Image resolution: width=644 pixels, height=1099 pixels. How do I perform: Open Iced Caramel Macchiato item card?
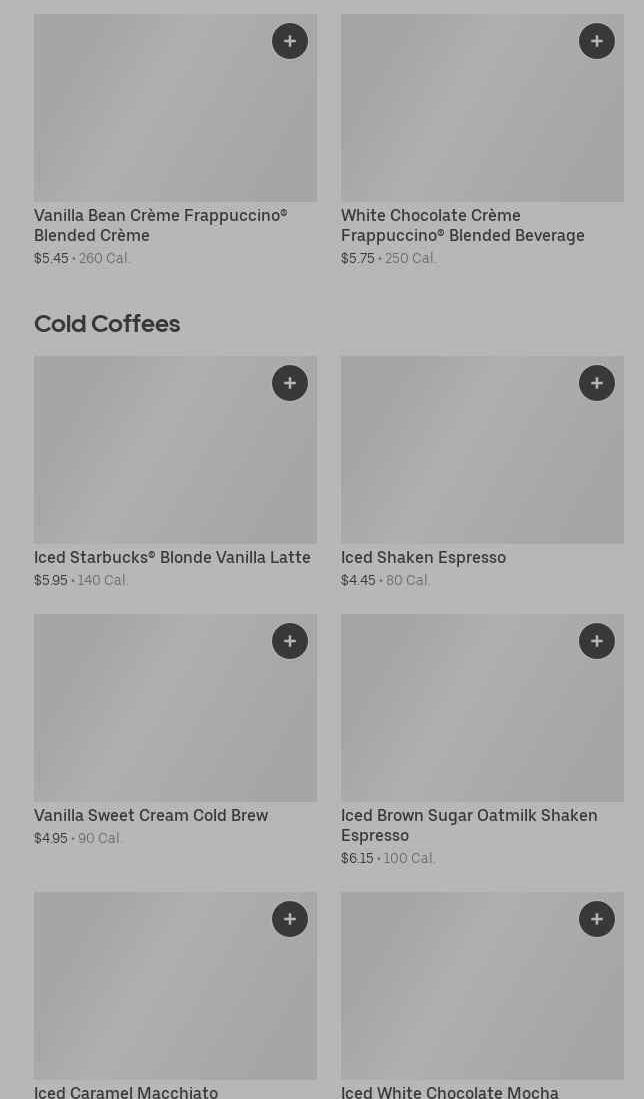[126, 1091]
